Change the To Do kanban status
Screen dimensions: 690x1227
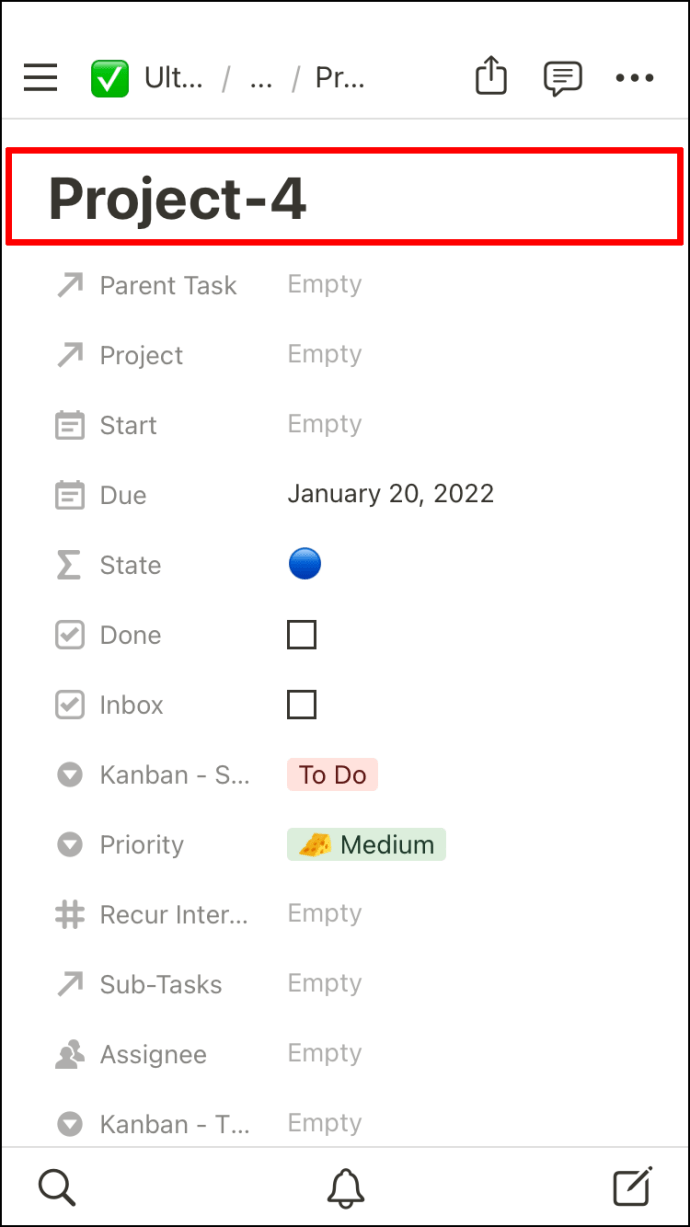(332, 775)
